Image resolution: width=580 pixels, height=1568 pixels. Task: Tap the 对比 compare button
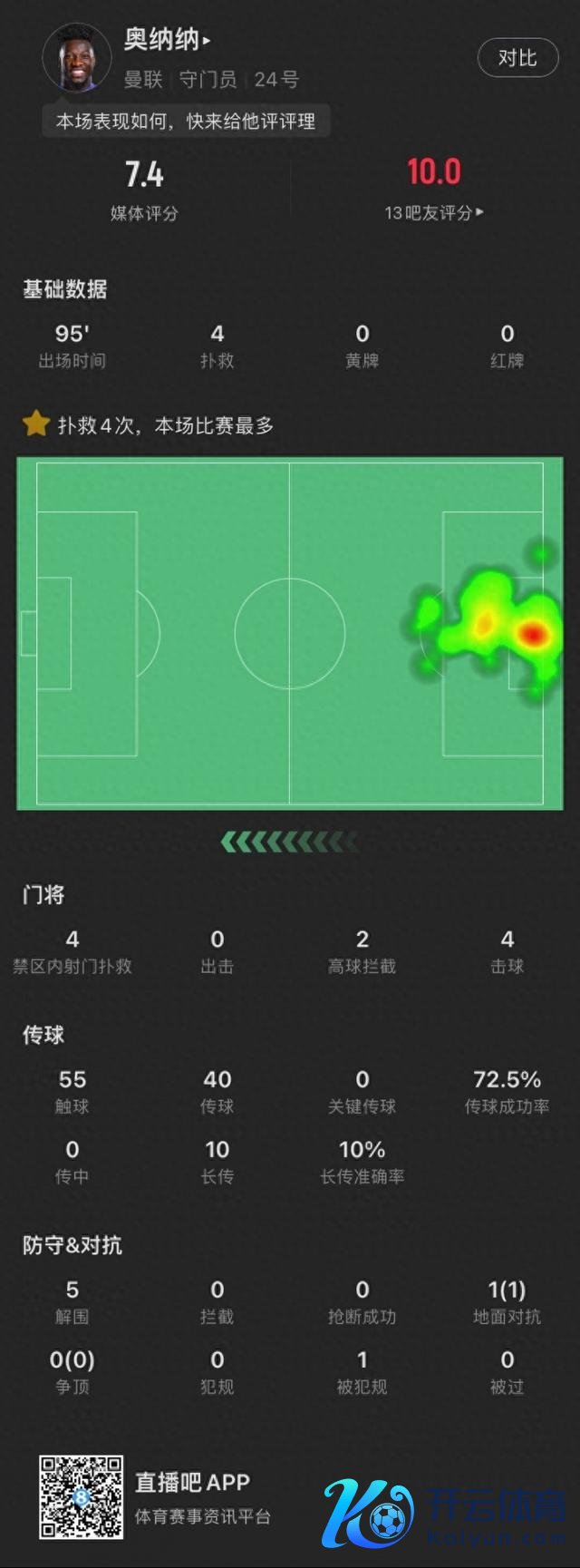517,58
